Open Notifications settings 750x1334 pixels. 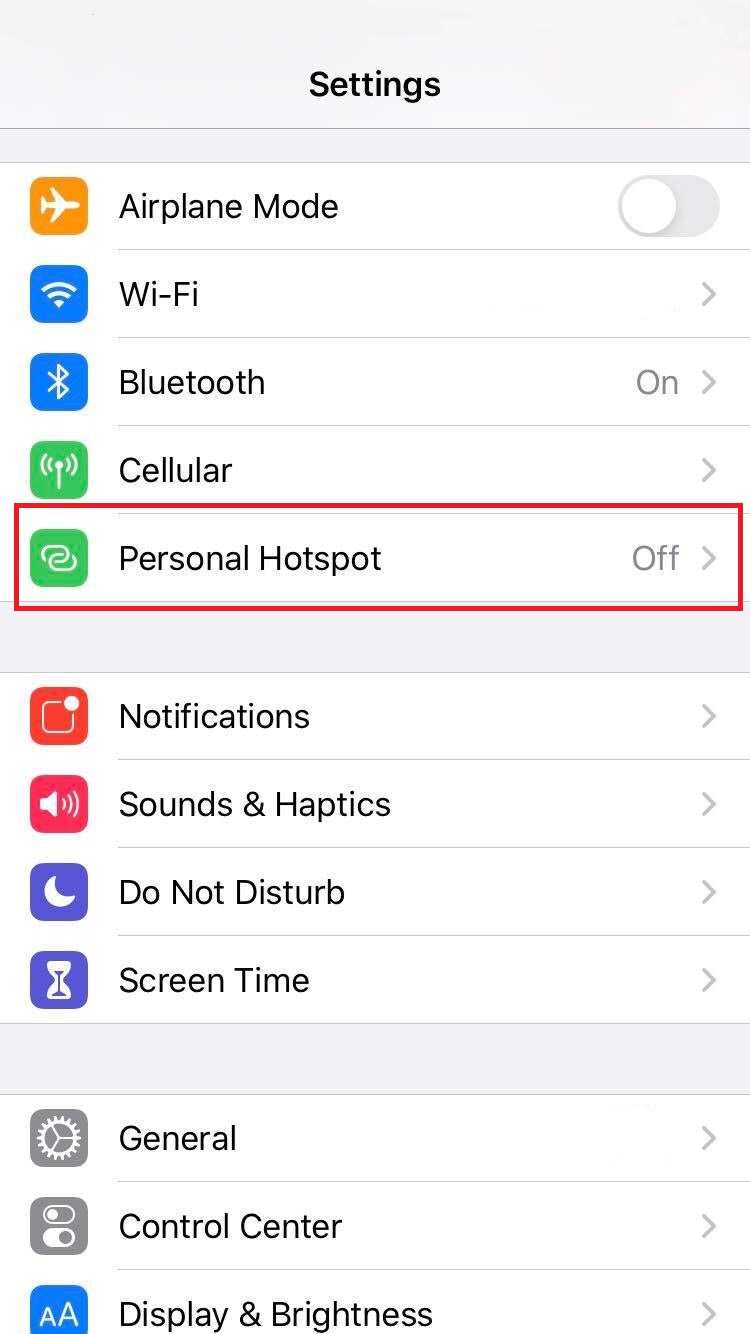click(375, 717)
